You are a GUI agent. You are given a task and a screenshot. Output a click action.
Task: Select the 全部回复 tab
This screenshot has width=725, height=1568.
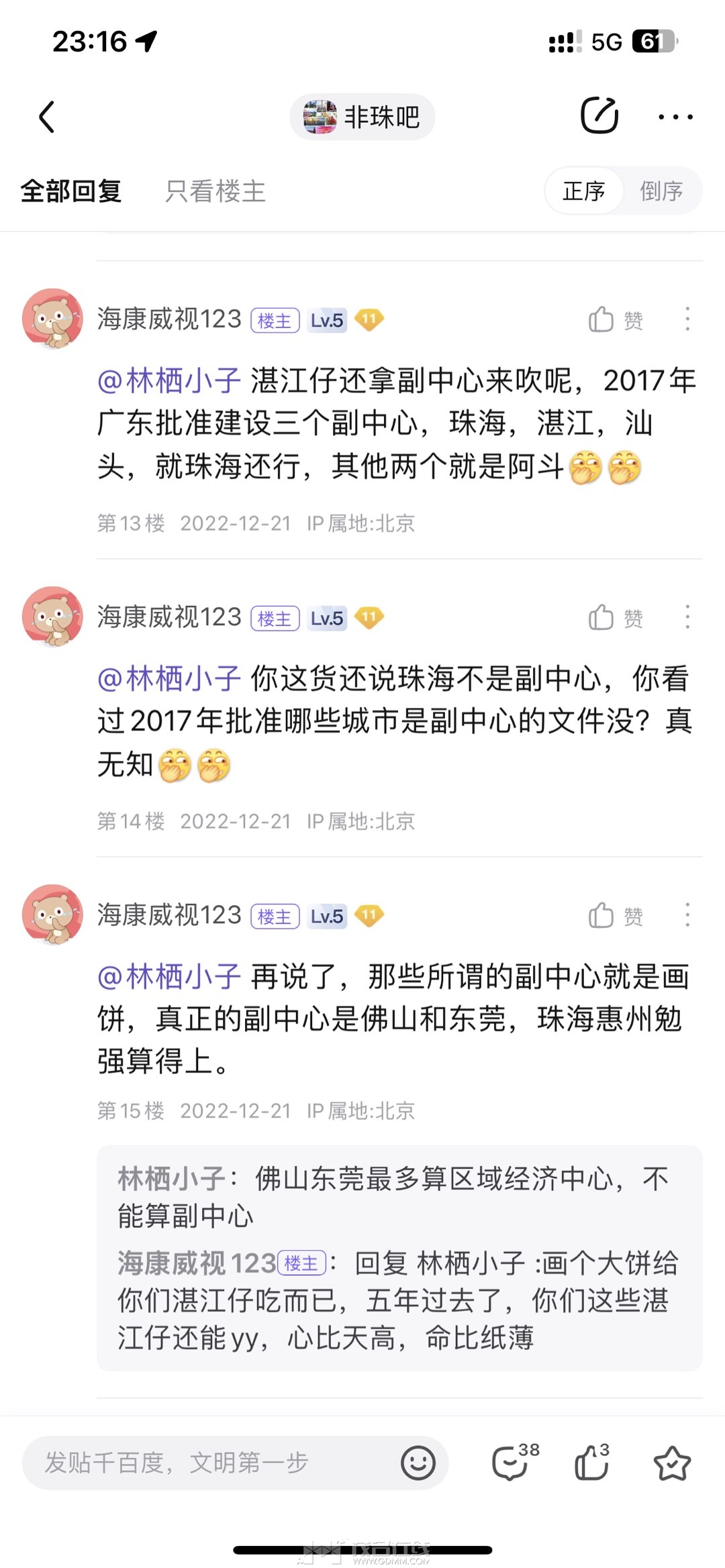click(71, 191)
